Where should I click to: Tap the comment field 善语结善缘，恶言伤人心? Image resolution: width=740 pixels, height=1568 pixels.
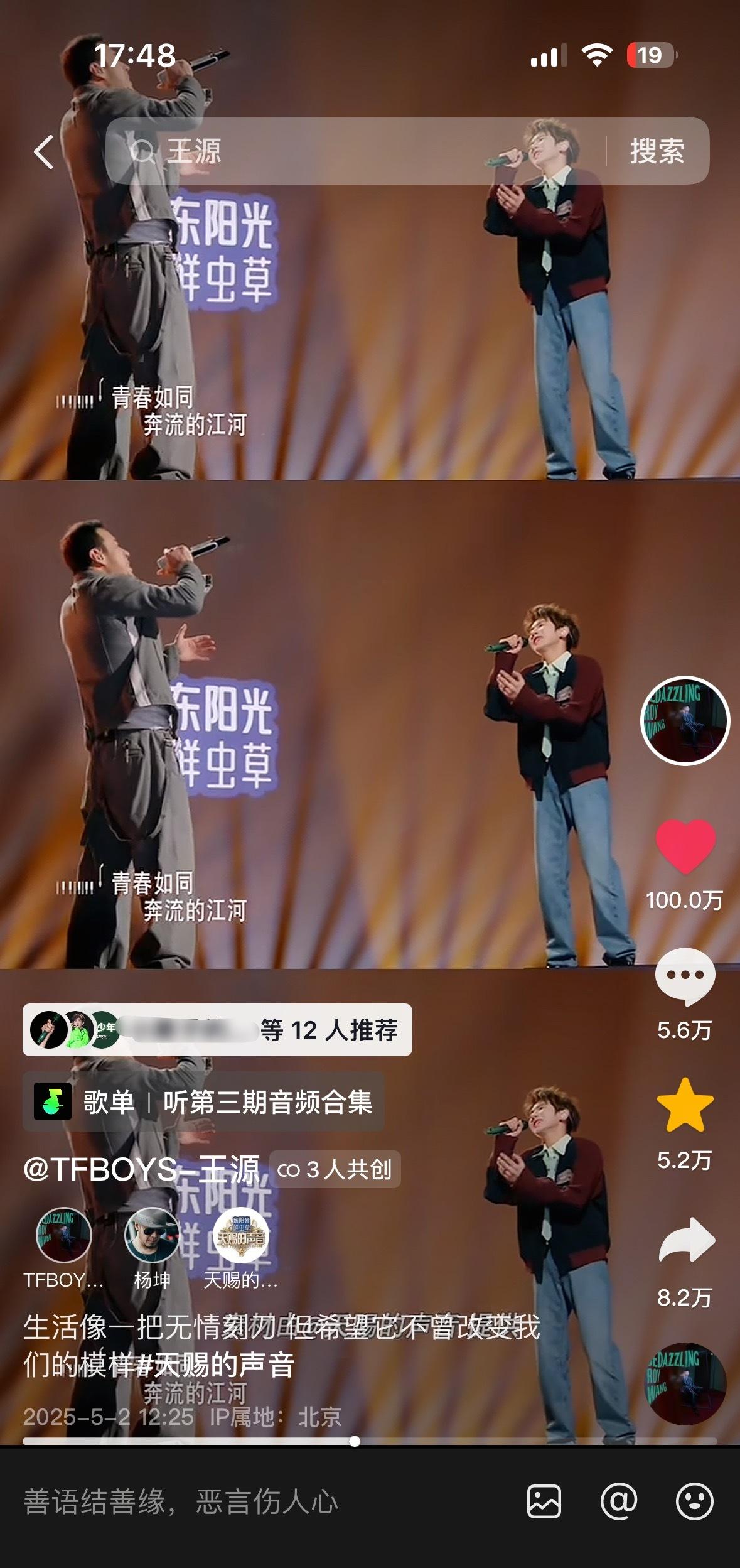pos(251,1502)
